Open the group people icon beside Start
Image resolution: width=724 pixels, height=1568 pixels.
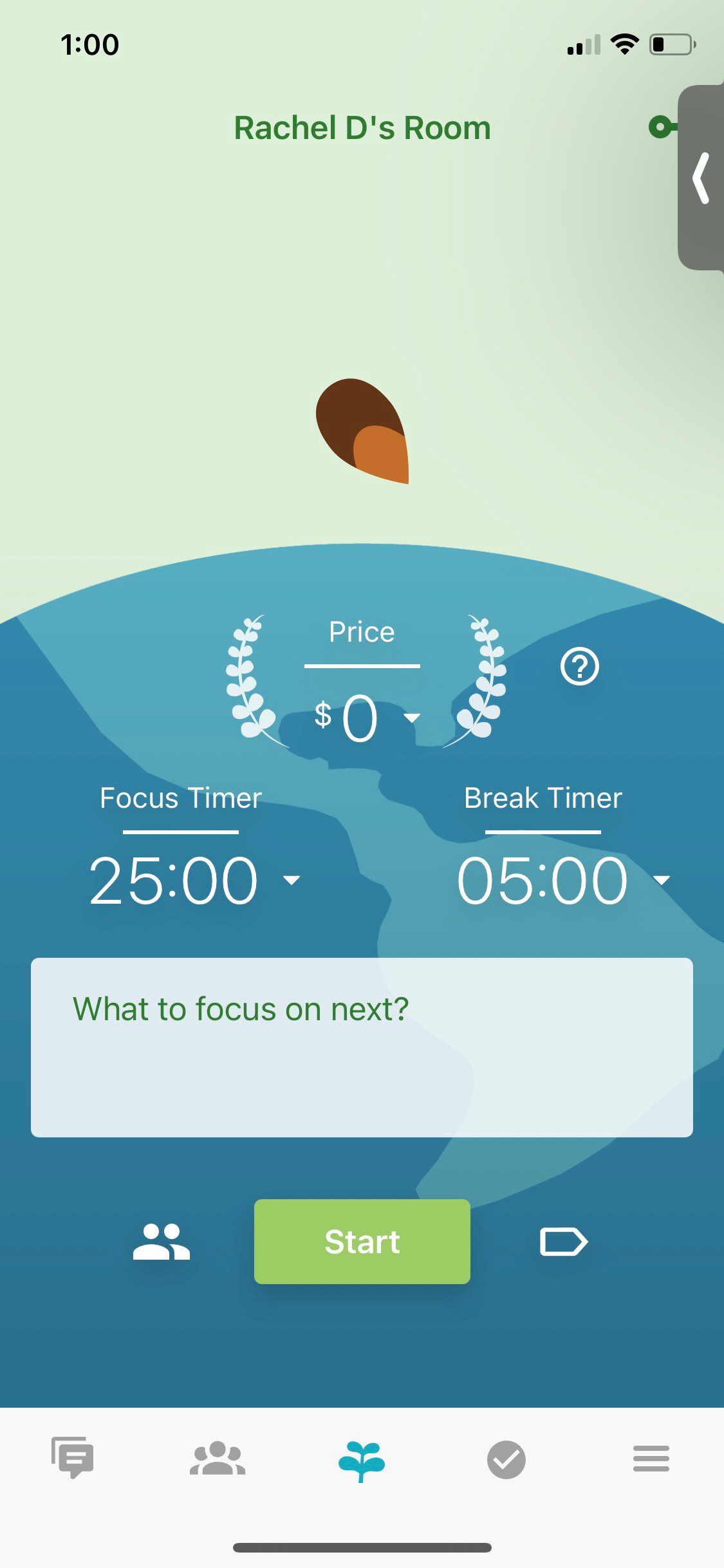pyautogui.click(x=161, y=1242)
